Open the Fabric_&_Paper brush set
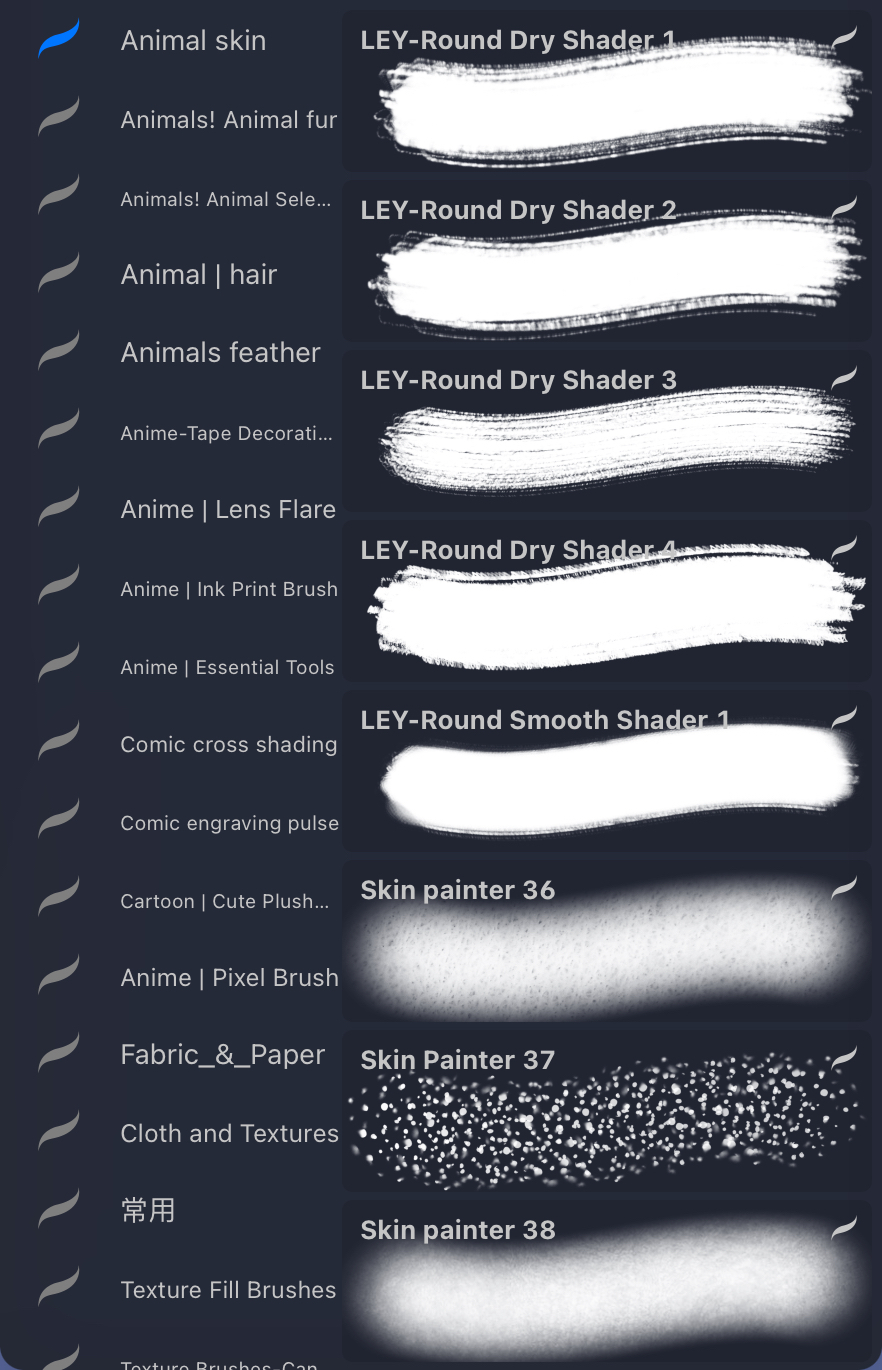882x1370 pixels. pos(222,1055)
